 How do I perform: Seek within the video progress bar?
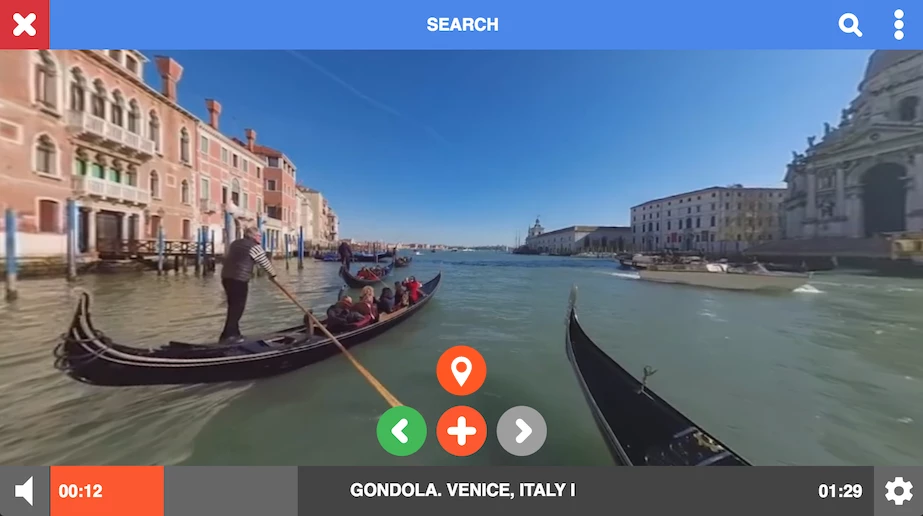[230, 491]
